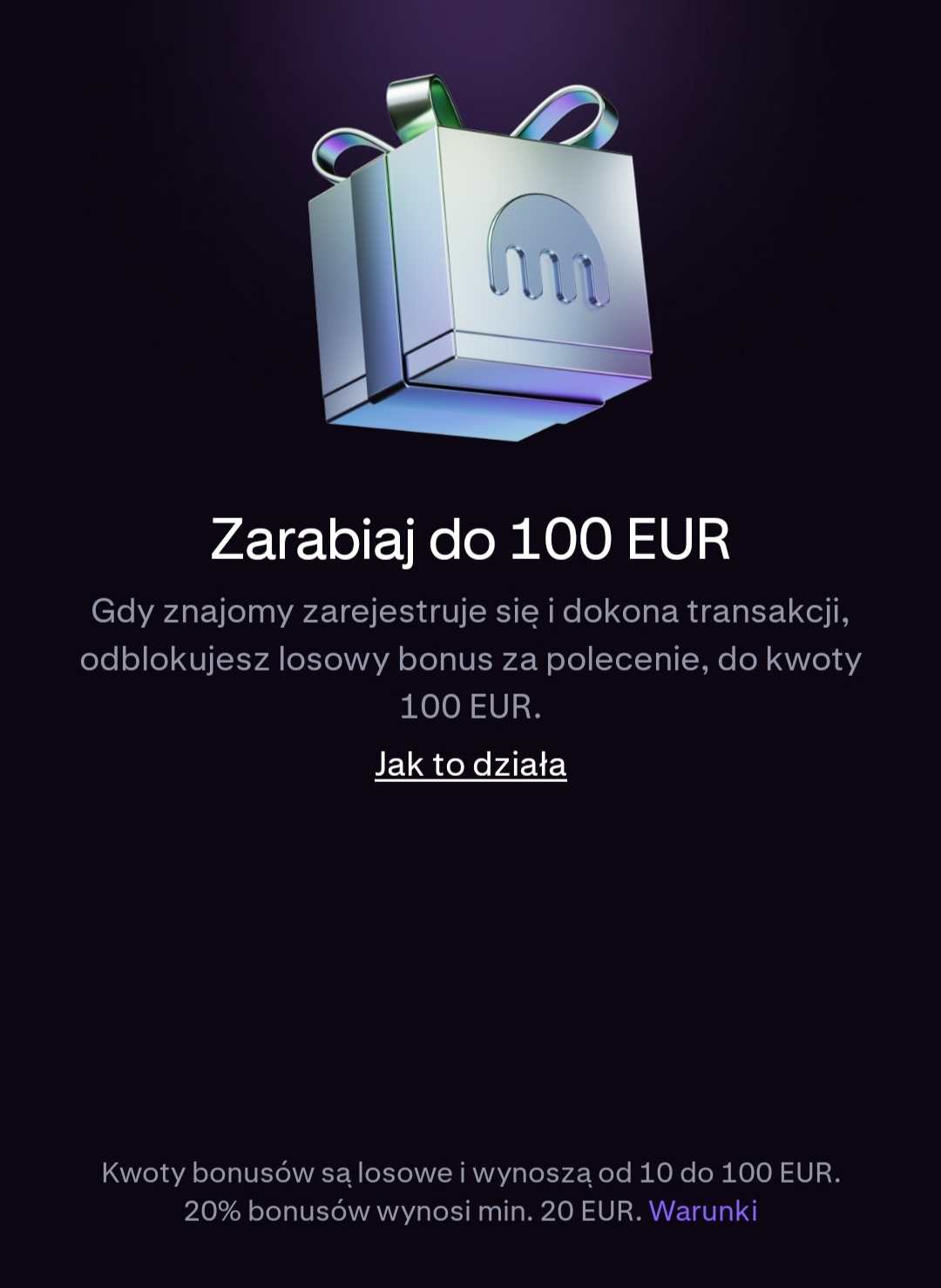Open the 'Jak to działa' link
This screenshot has height=1288, width=941.
470,765
